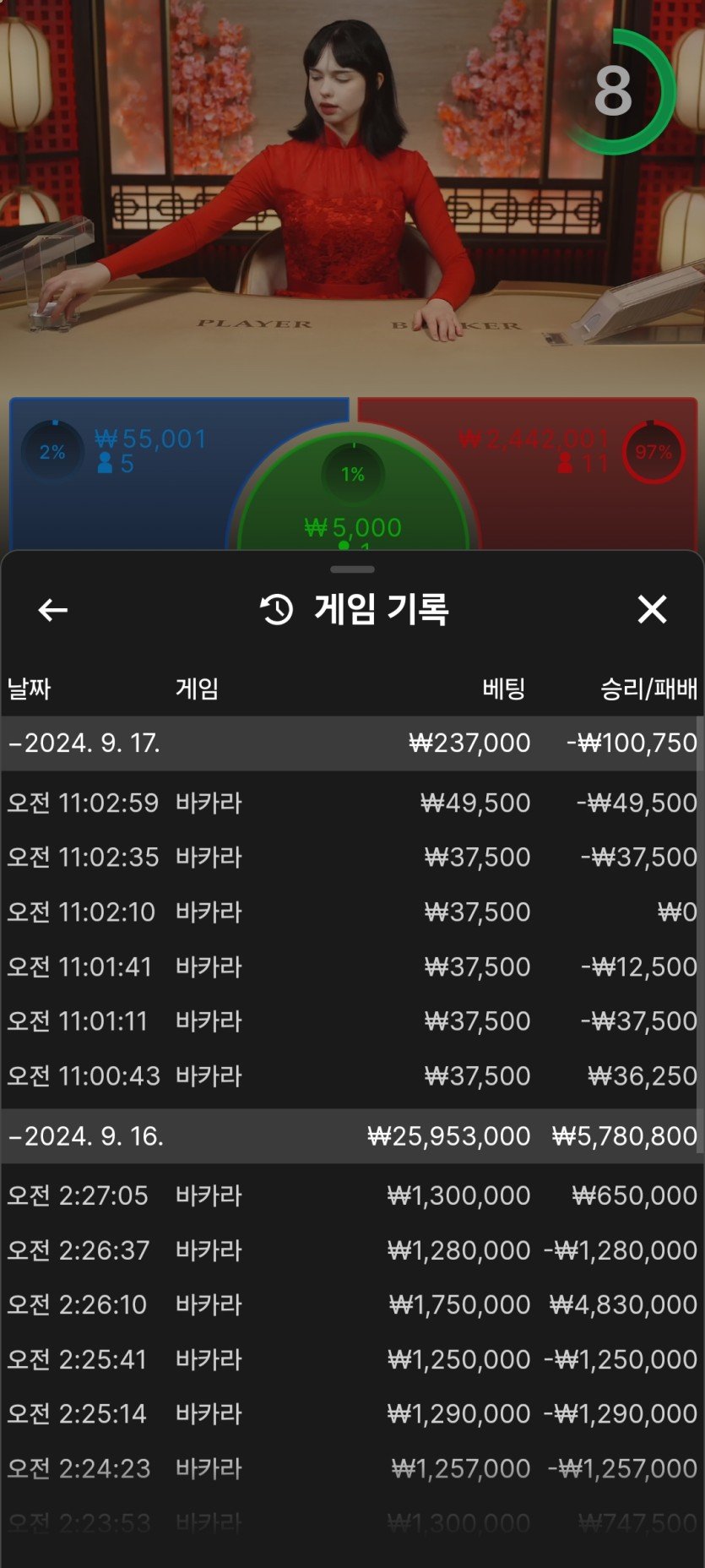Close the game history panel
The width and height of the screenshot is (705, 1568).
(x=652, y=609)
